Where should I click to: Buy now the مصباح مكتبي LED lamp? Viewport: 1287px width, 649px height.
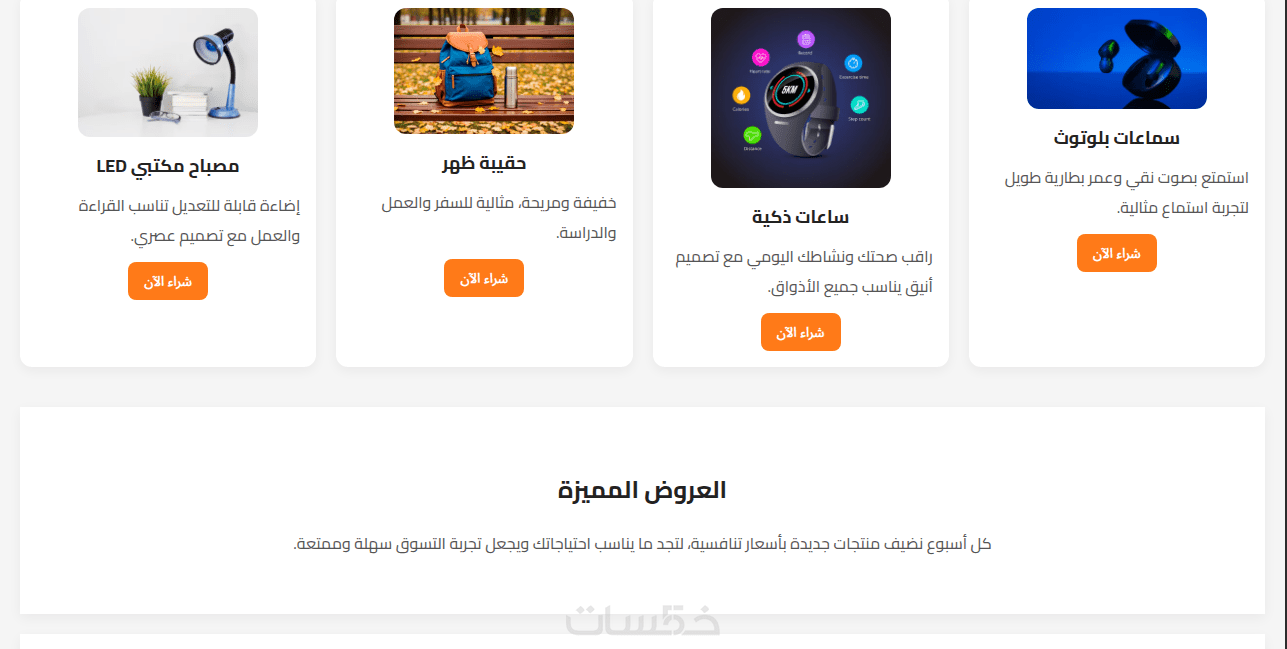(x=167, y=281)
